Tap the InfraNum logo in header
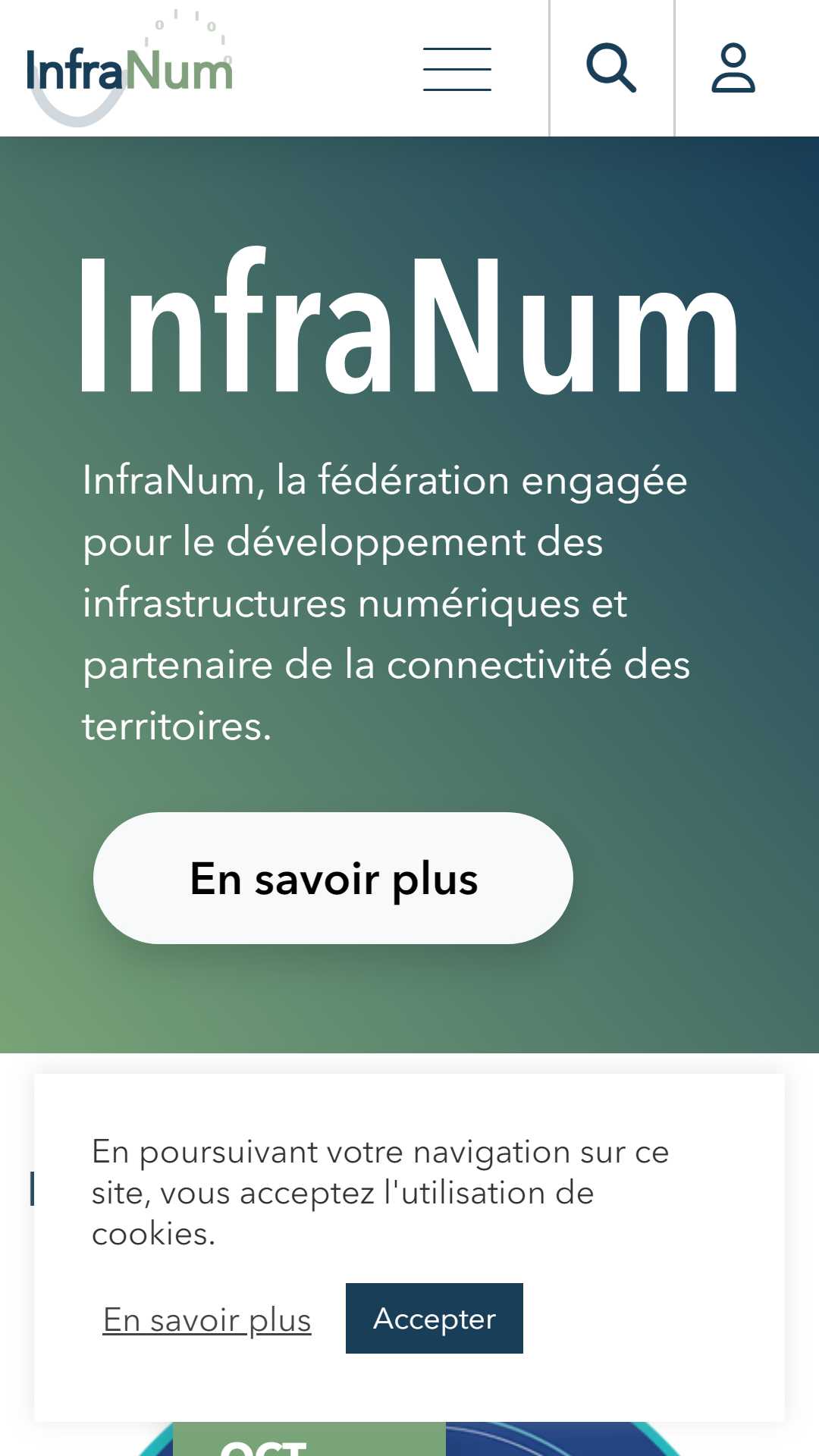819x1456 pixels. [x=130, y=68]
